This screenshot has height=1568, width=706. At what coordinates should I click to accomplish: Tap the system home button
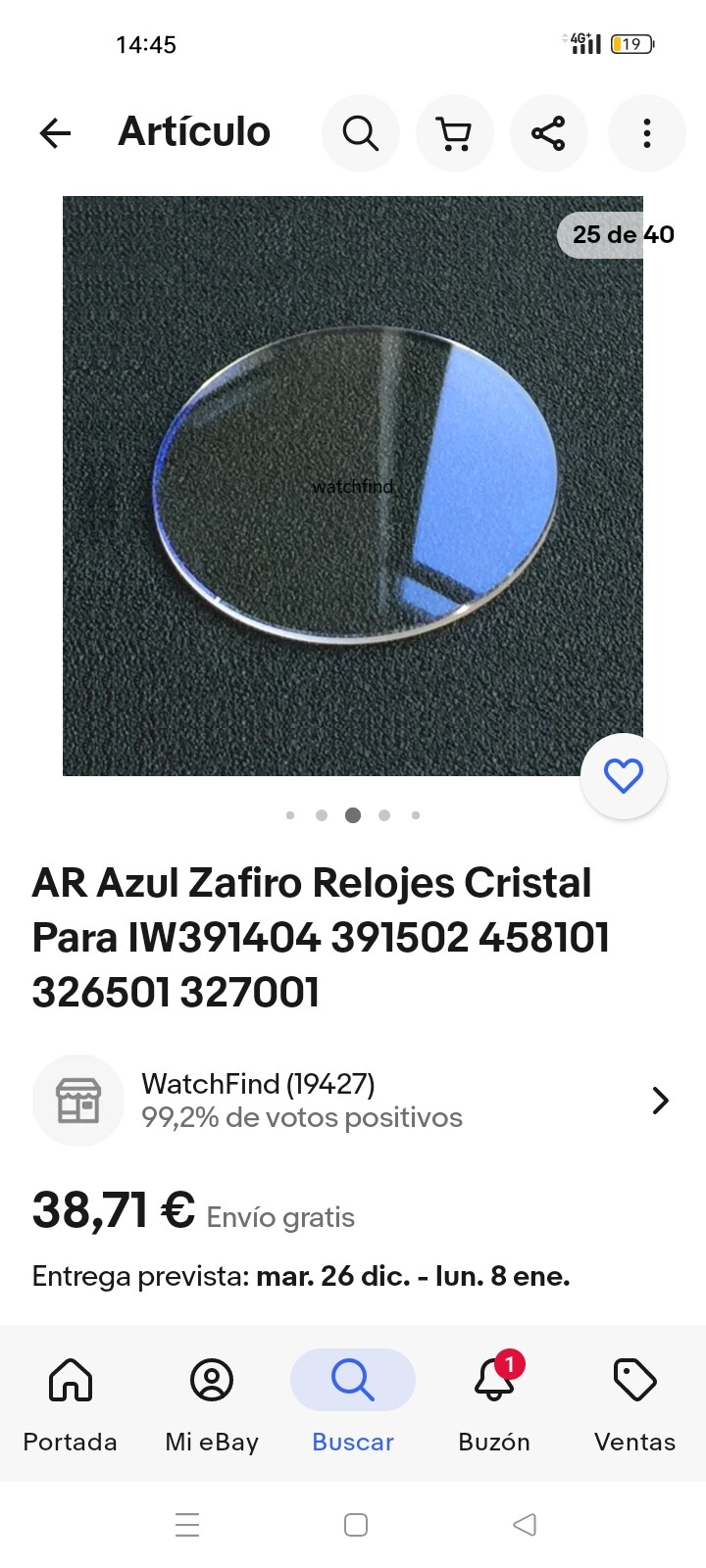[356, 1525]
